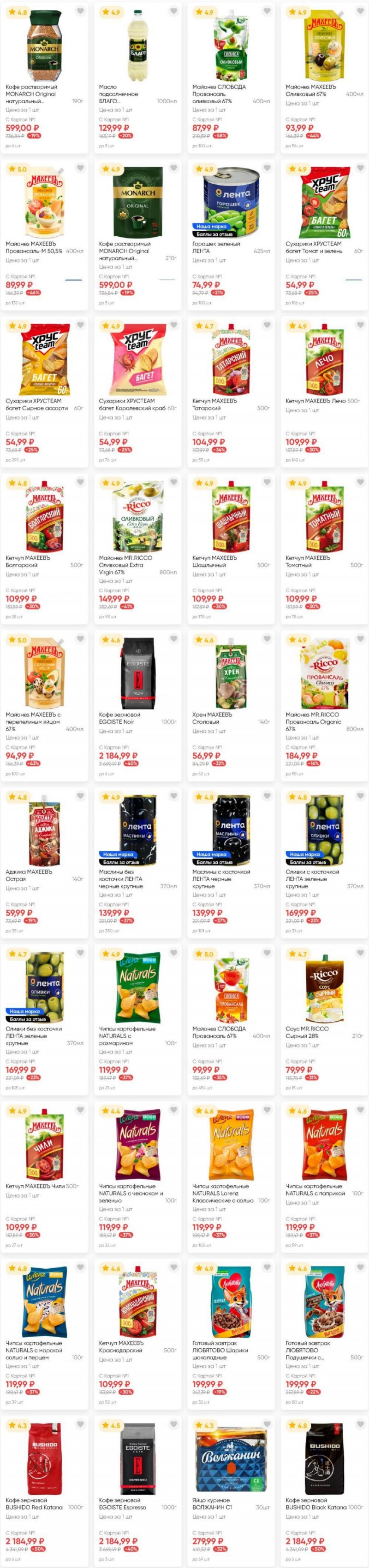Heart the Оливки с косточкой ЛЕНТА зеленые
Viewport: 369px width, 1568px height.
[x=360, y=796]
